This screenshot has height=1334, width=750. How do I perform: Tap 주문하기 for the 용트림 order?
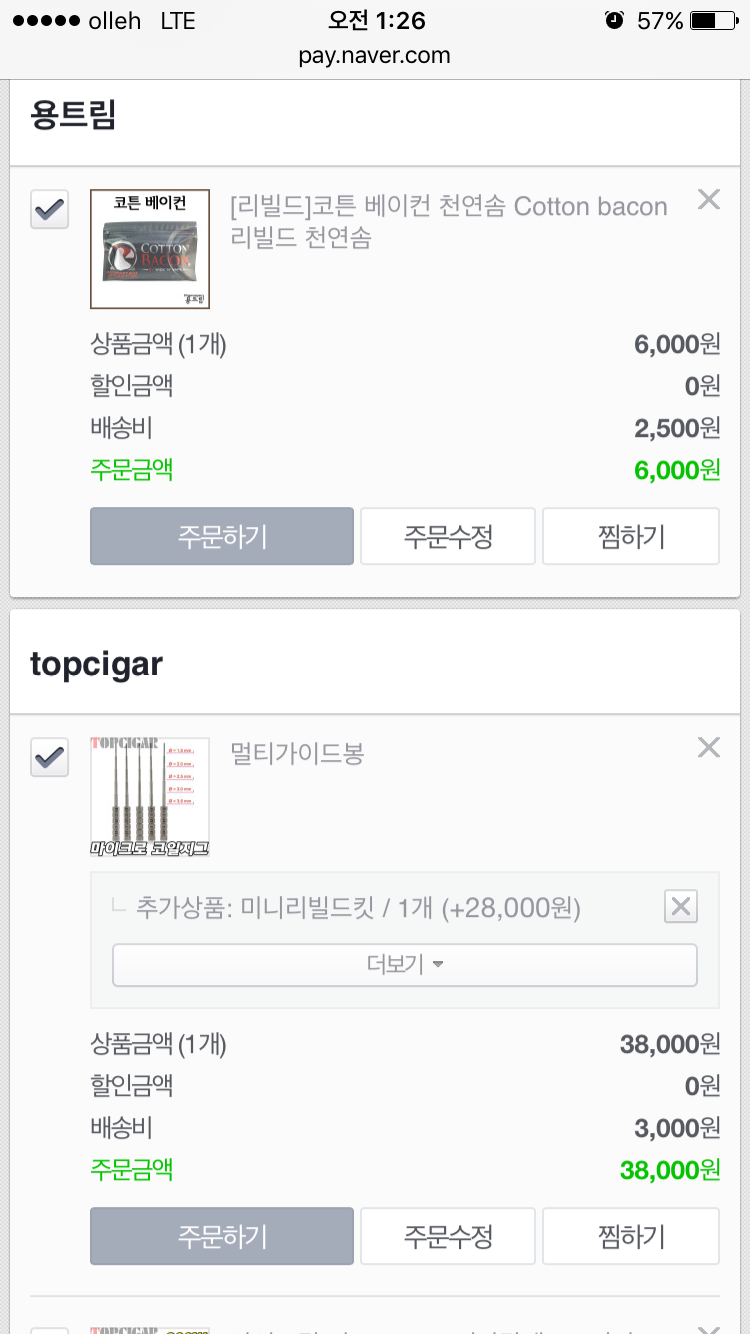(222, 536)
